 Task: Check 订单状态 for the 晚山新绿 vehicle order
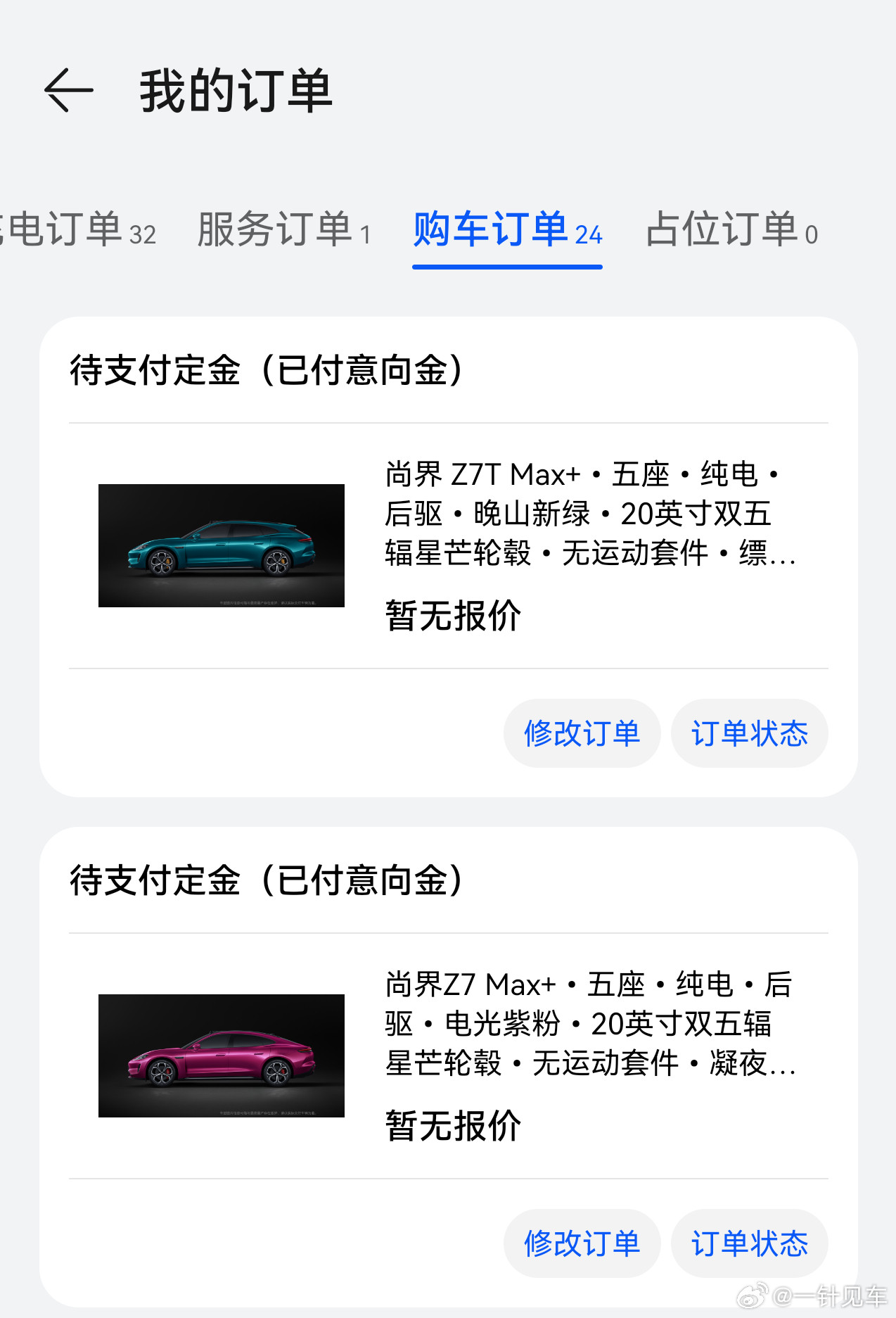[749, 733]
